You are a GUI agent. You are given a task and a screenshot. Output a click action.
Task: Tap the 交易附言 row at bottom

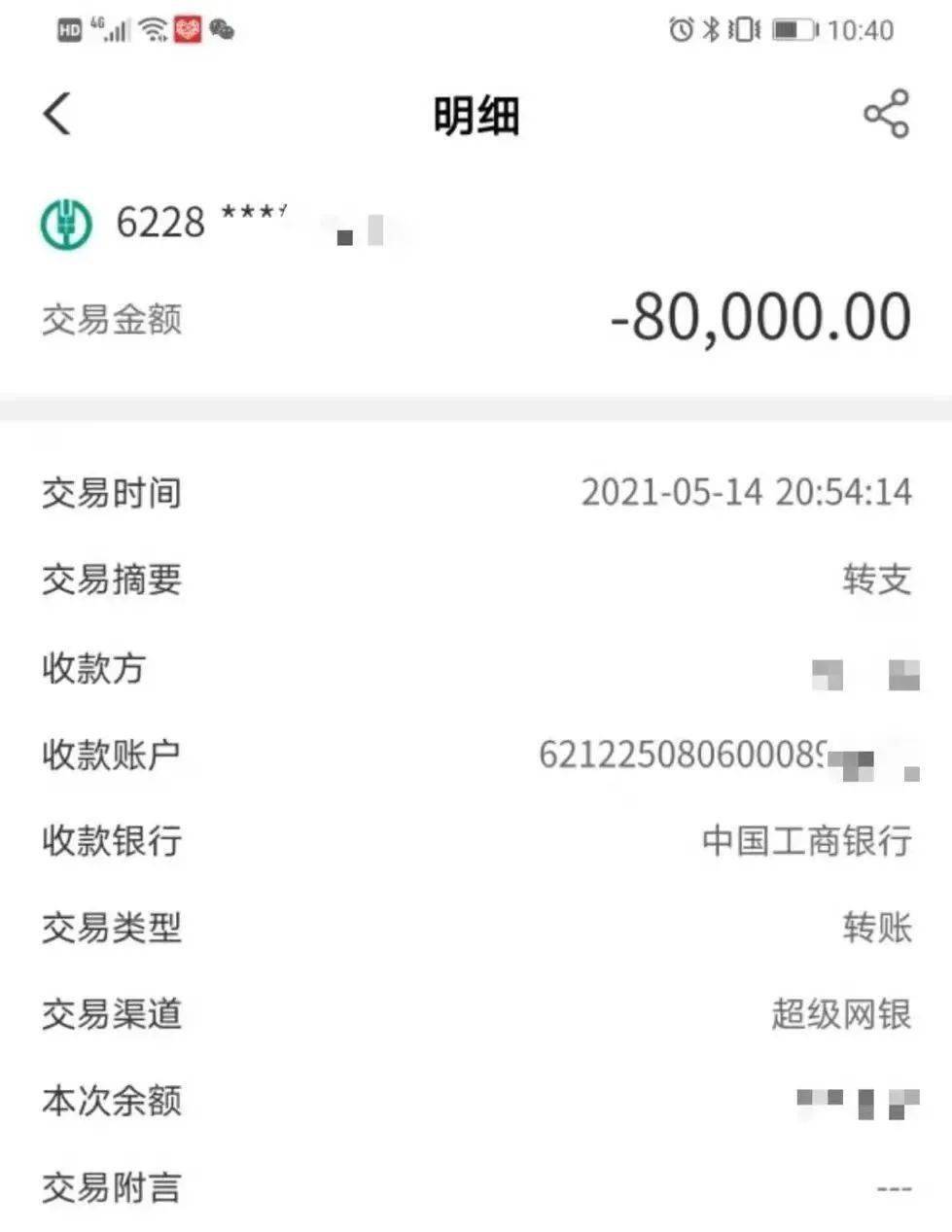coord(476,1187)
